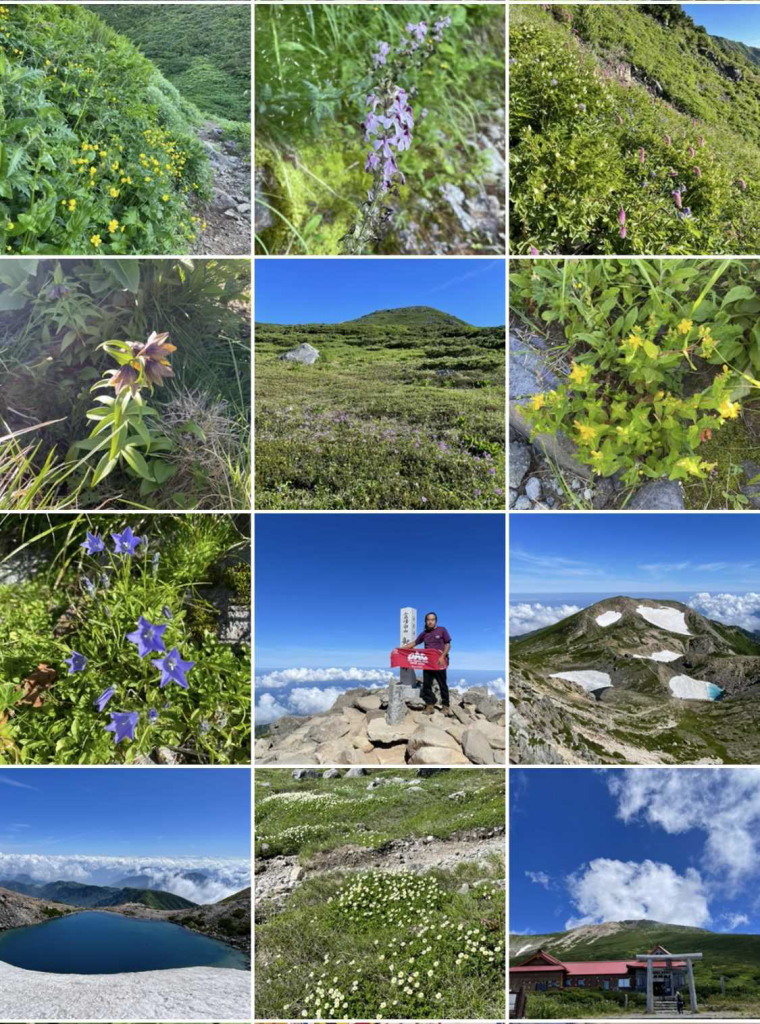Open the summit photo of man with red banner
760x1024 pixels.
[380, 639]
